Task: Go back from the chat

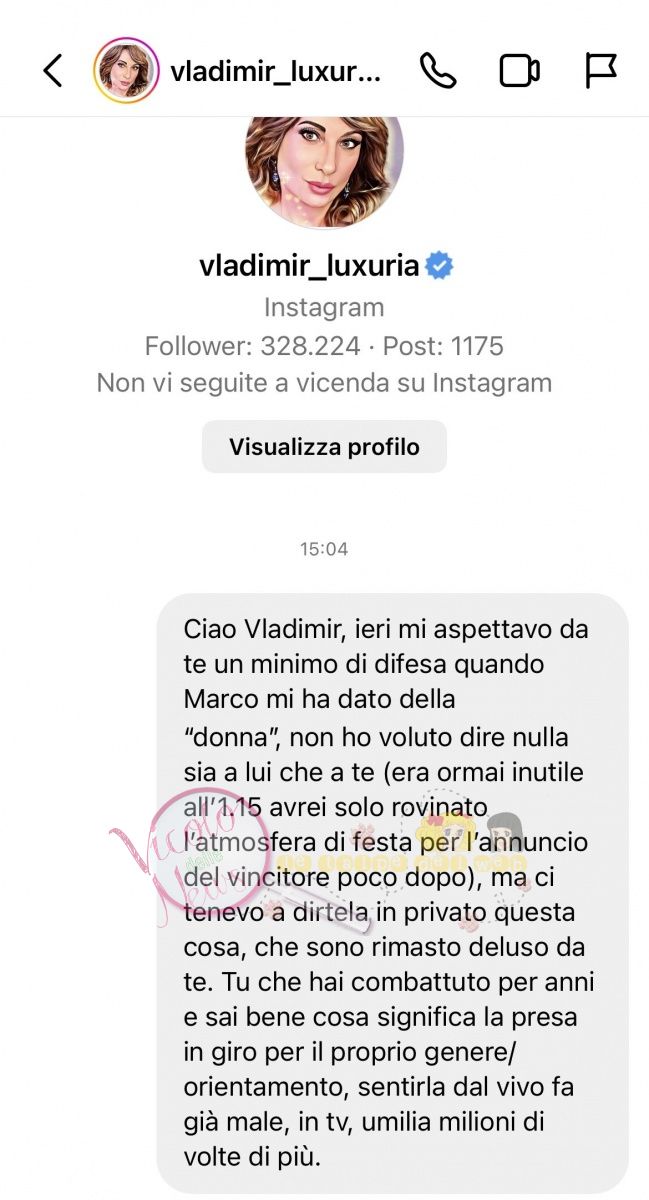Action: [x=53, y=71]
